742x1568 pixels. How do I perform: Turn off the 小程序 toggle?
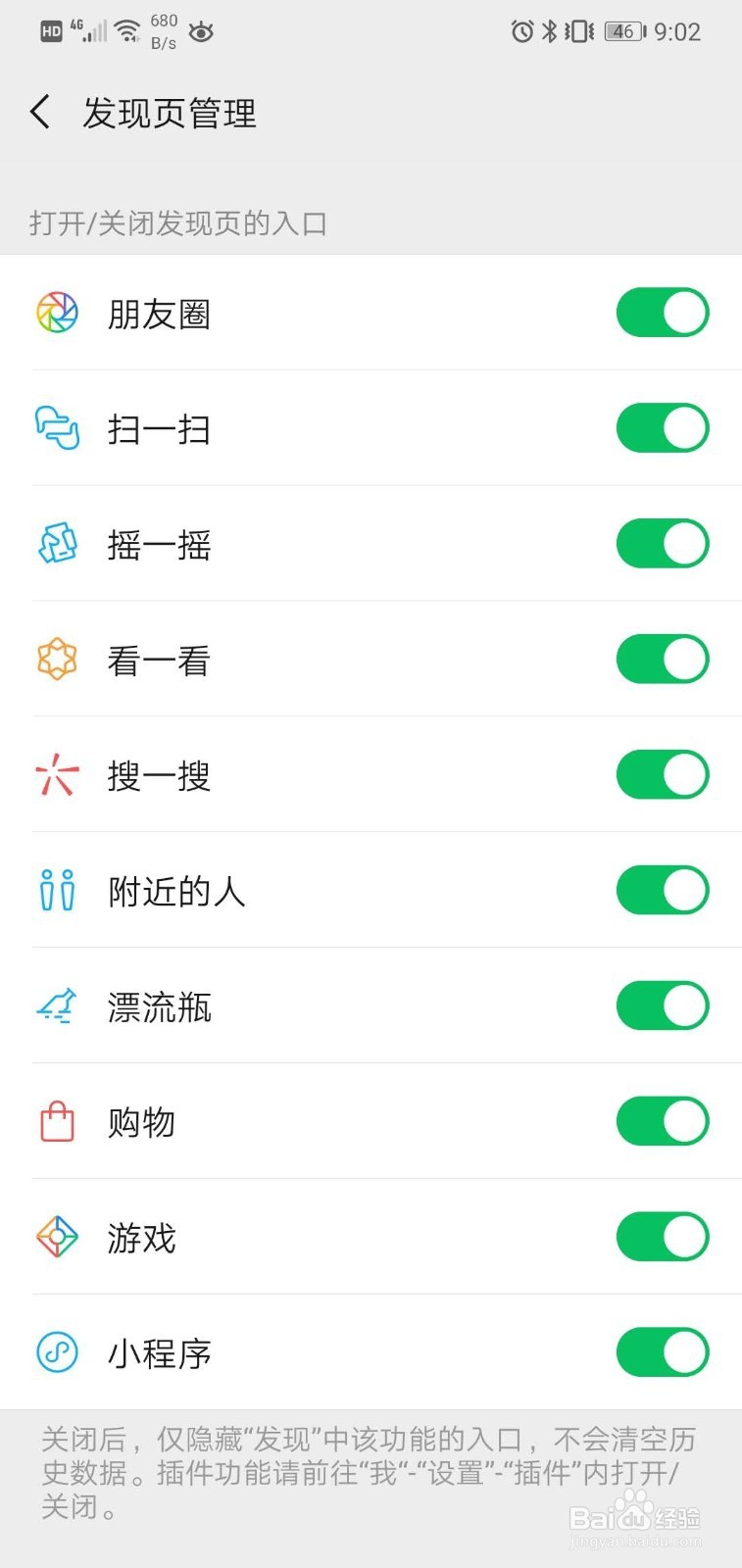click(663, 1352)
